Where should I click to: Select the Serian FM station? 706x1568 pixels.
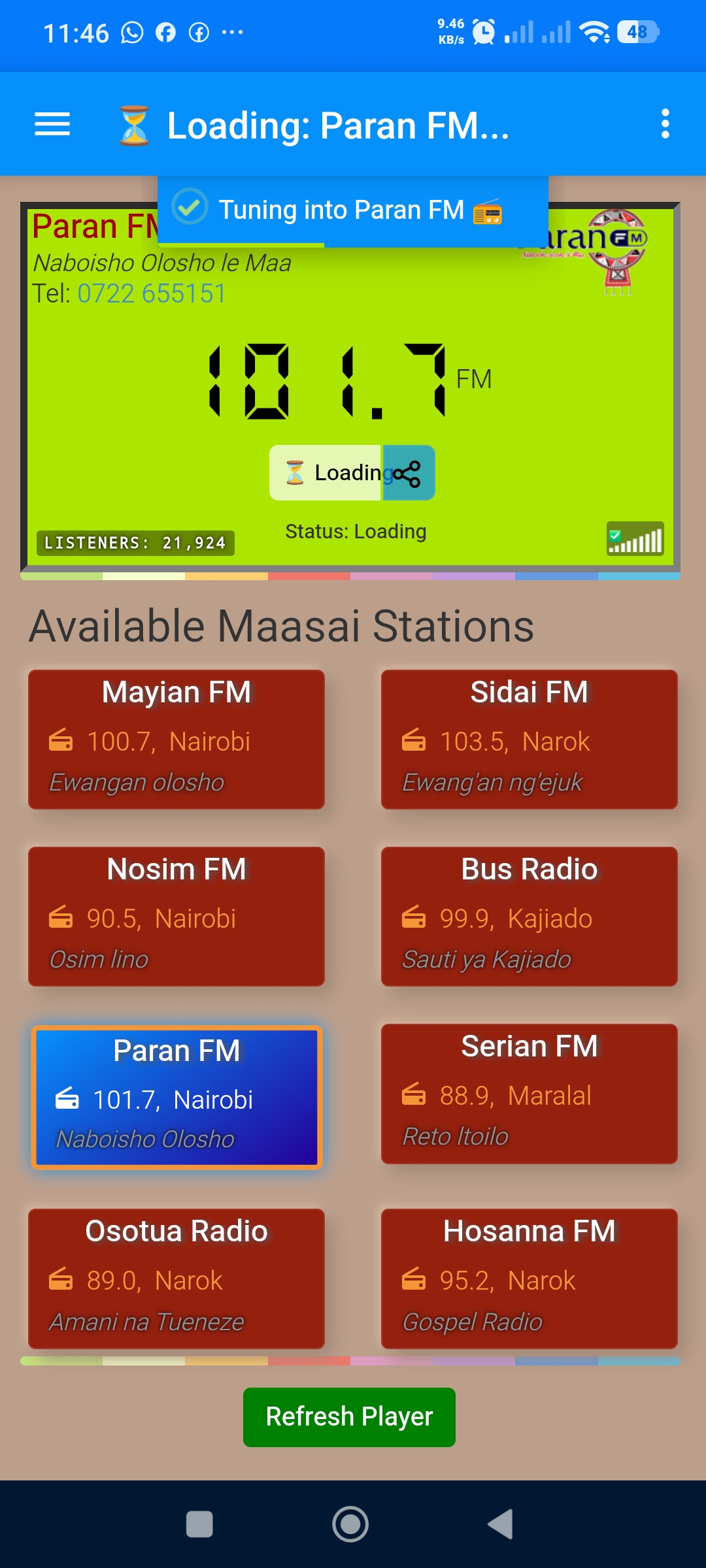[528, 1093]
